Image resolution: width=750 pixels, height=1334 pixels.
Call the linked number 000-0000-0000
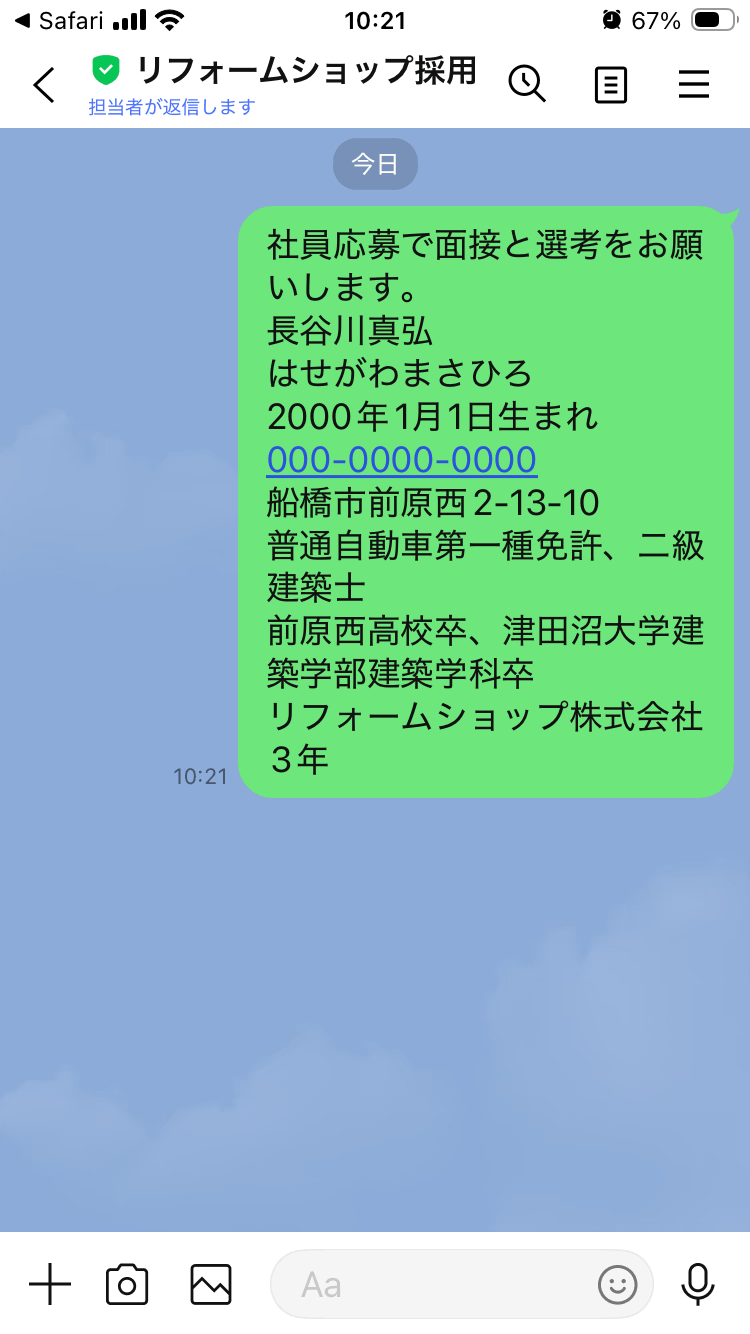[402, 459]
